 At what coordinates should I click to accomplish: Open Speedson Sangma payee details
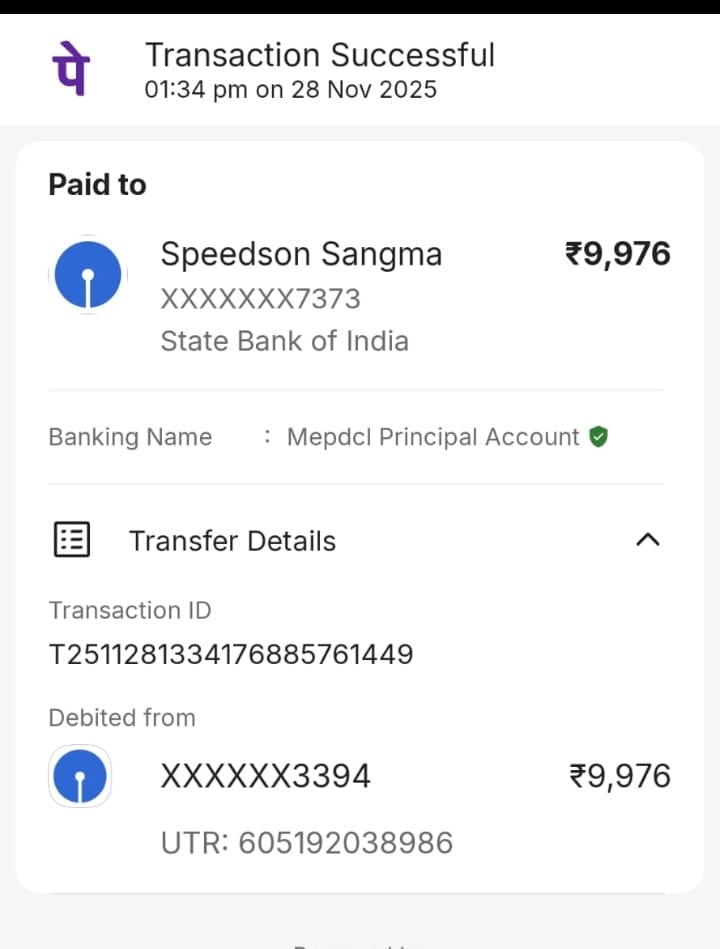(300, 255)
